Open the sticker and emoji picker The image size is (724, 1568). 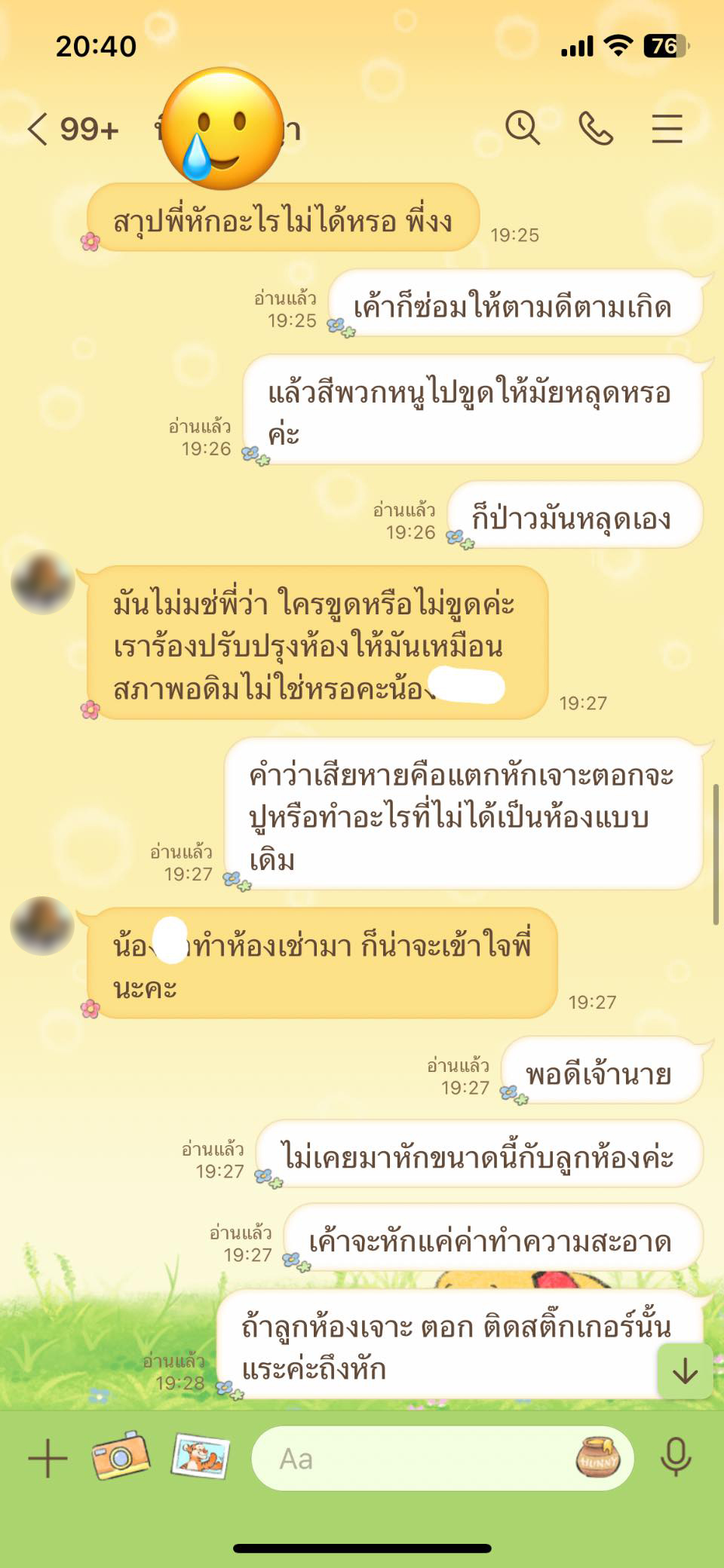pyautogui.click(x=598, y=1457)
